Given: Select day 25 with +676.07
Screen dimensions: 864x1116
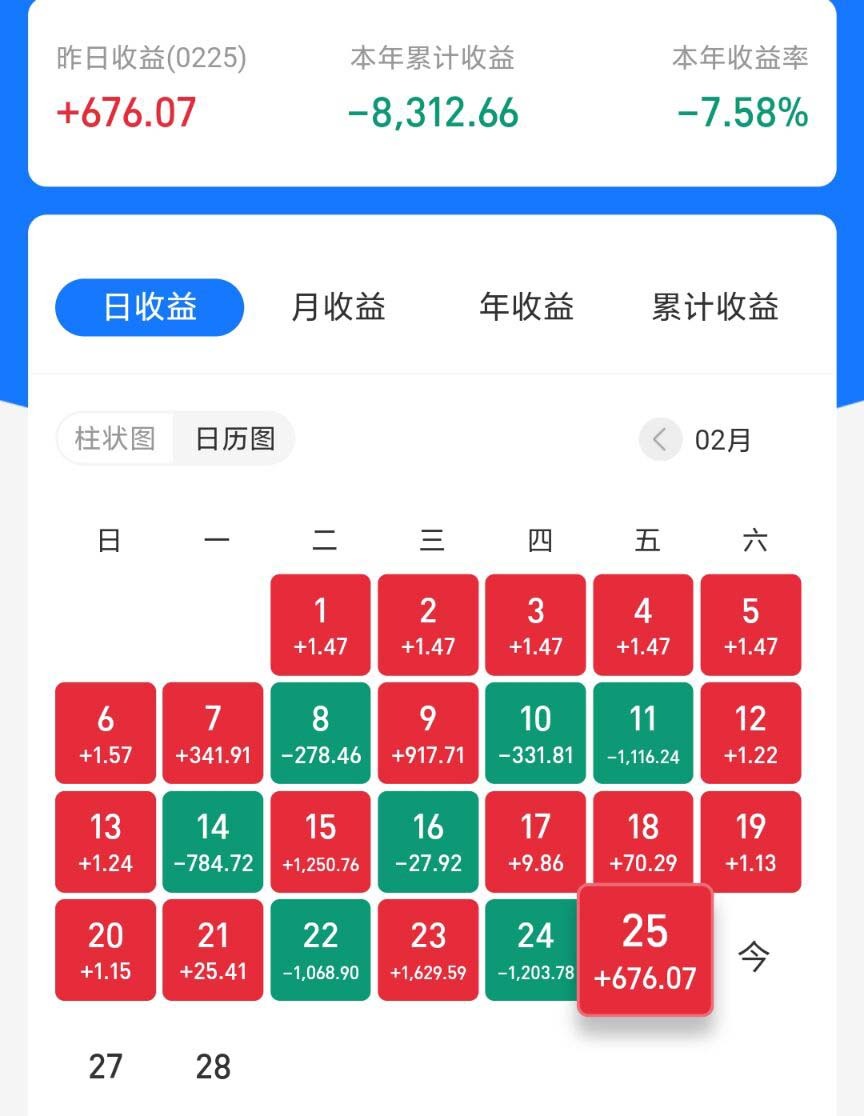Looking at the screenshot, I should click(645, 949).
